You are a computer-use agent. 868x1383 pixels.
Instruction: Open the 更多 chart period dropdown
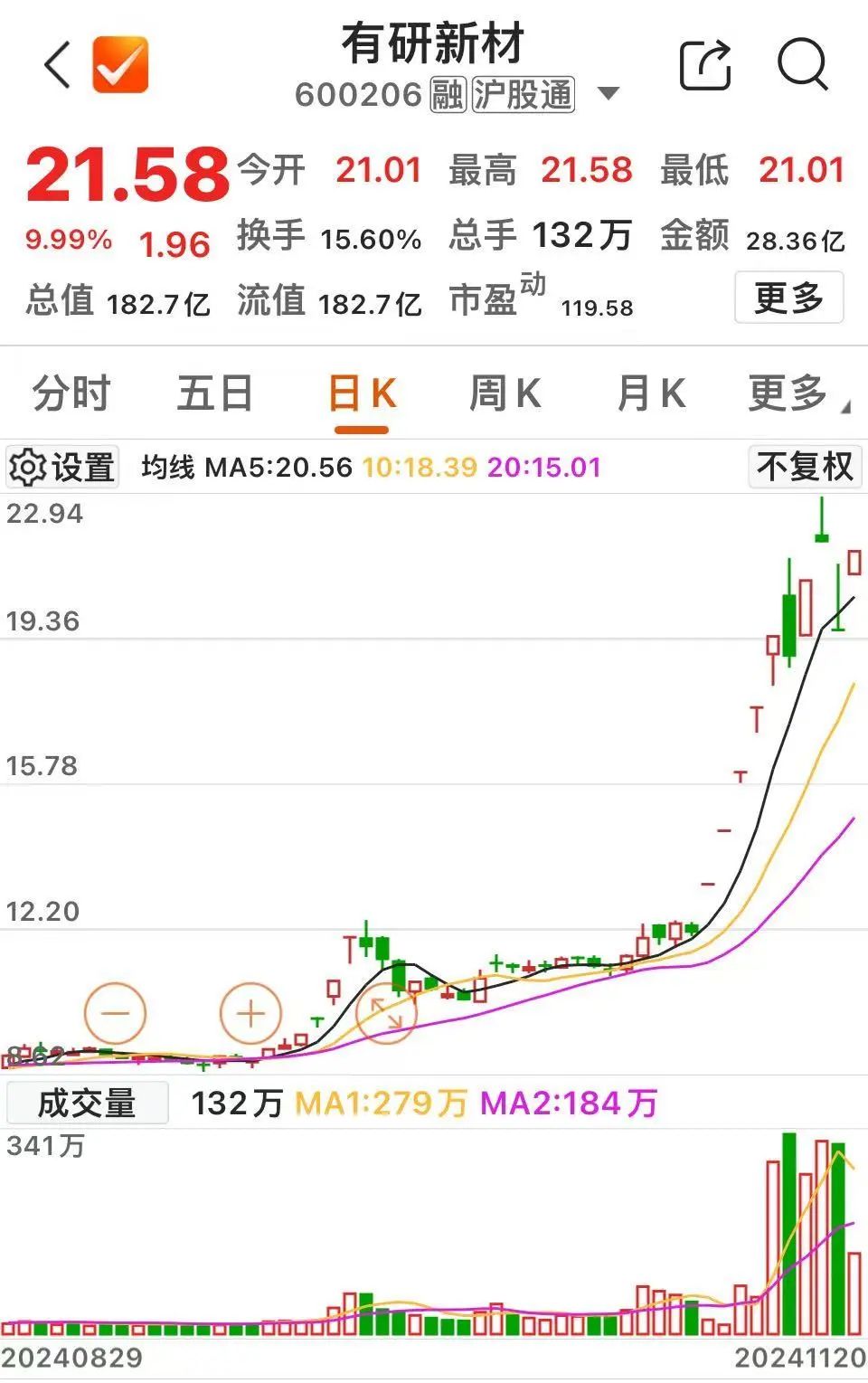(794, 393)
